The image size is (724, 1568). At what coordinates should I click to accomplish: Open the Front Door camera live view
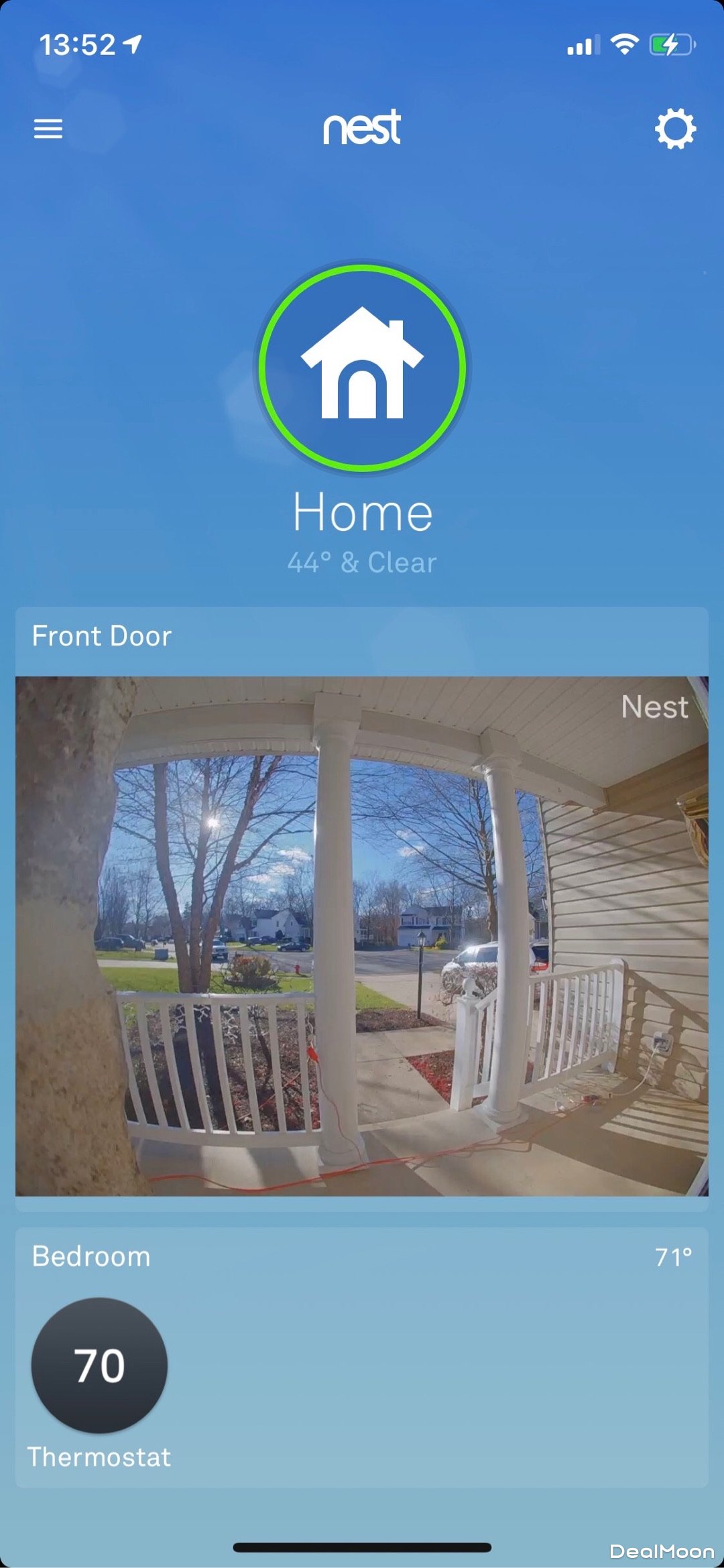point(362,935)
